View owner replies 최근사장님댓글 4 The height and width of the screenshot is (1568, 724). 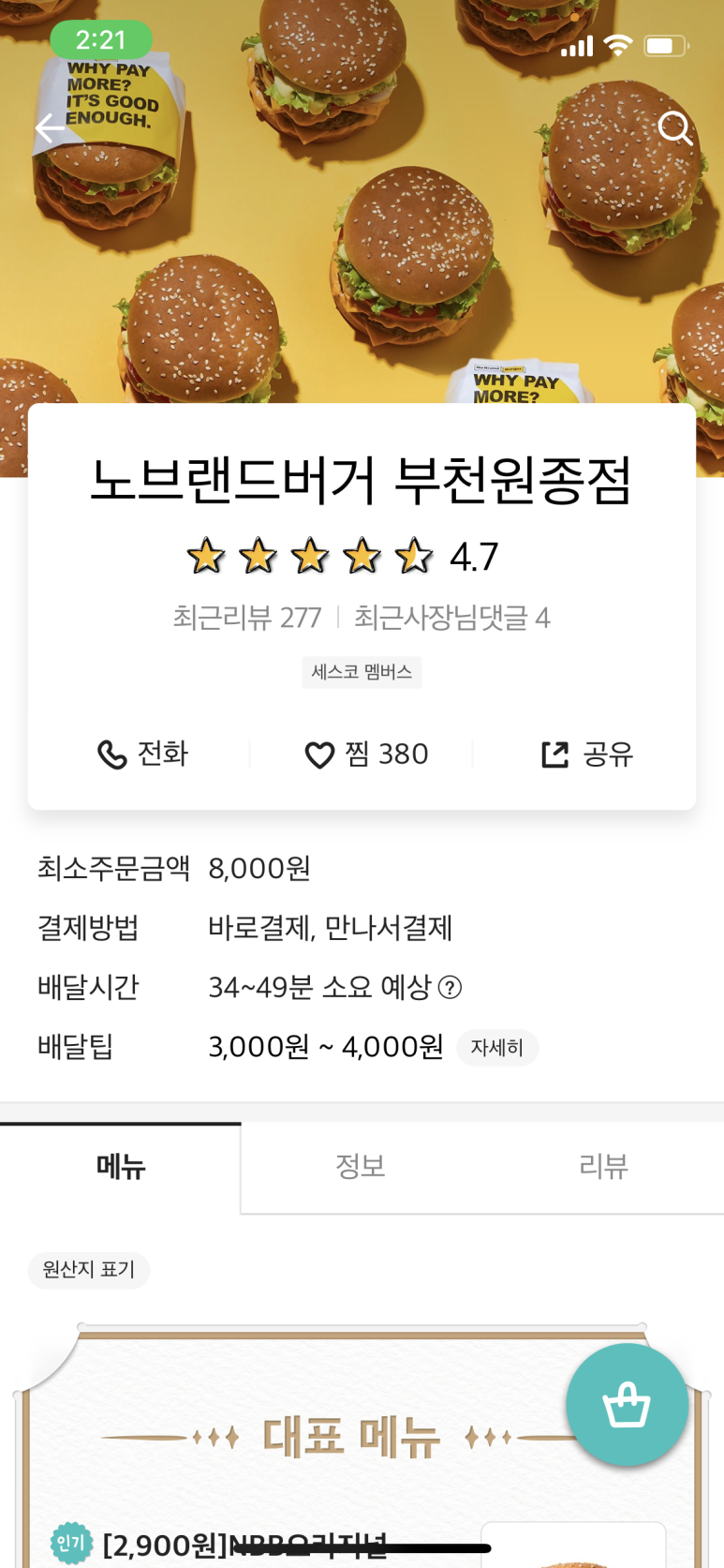coord(451,618)
